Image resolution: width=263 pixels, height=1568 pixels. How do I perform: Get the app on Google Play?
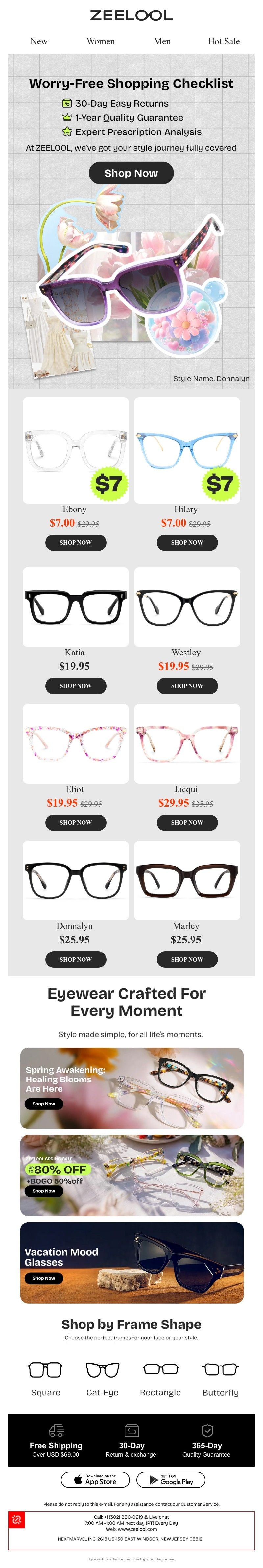[170, 1480]
